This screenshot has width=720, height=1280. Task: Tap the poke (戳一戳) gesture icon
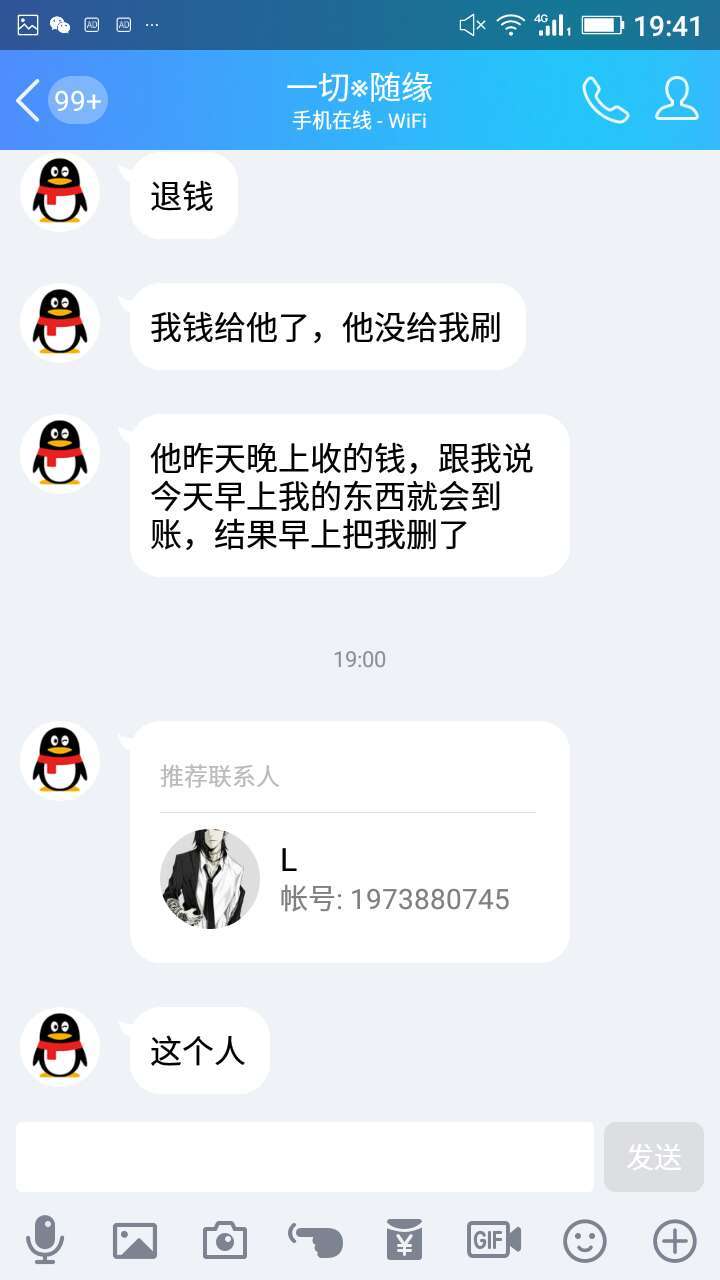click(x=313, y=1238)
